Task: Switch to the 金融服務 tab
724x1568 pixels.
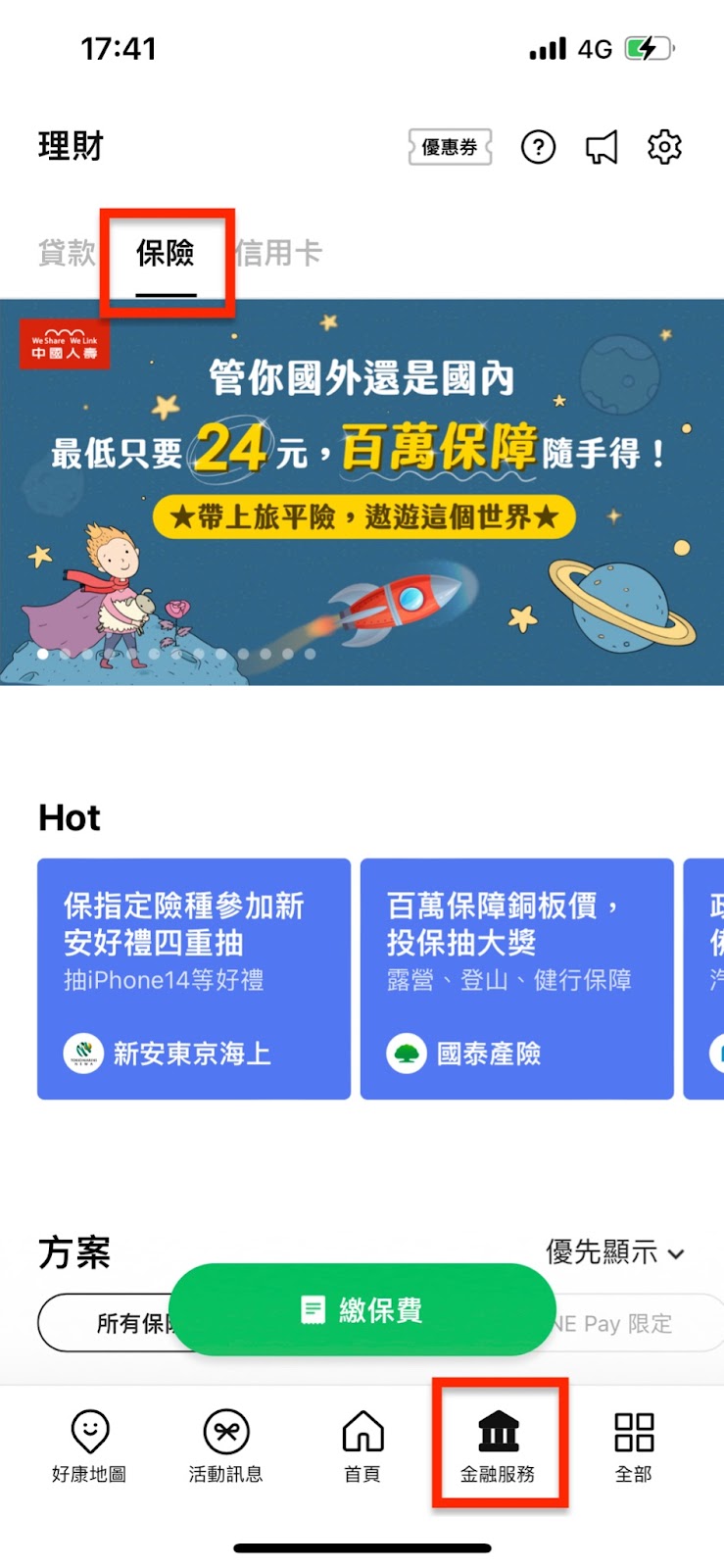Action: point(498,1445)
